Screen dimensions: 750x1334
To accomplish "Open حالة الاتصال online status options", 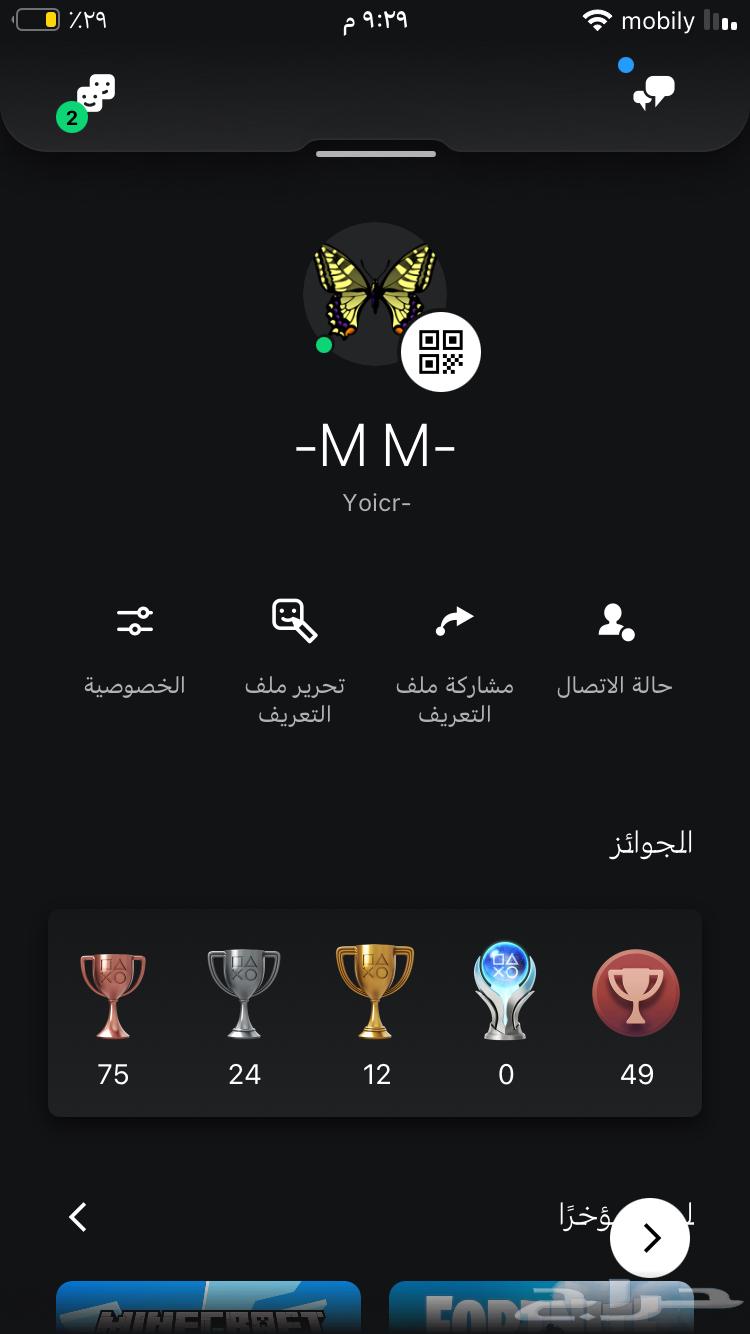I will tap(614, 620).
